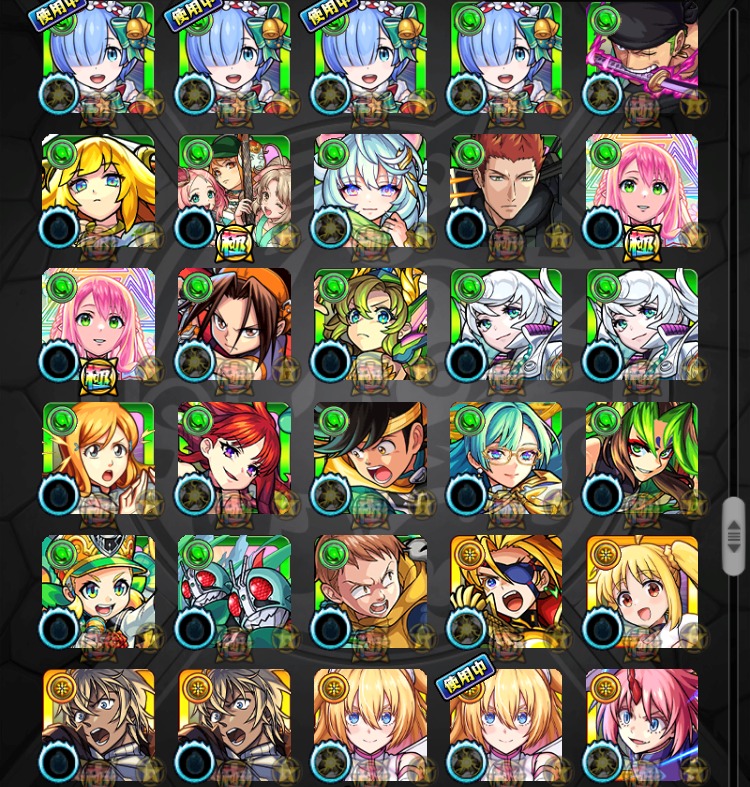Select the blonde twin-tail girl with orange eyes

641,592
